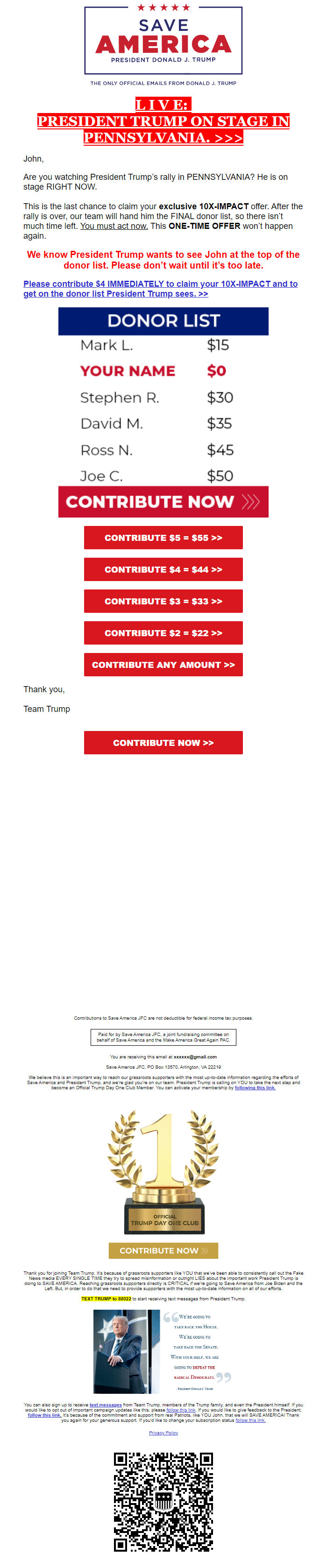This screenshot has height=1568, width=327.
Task: Choose the Contribute $4 = $44 button
Action: (163, 569)
